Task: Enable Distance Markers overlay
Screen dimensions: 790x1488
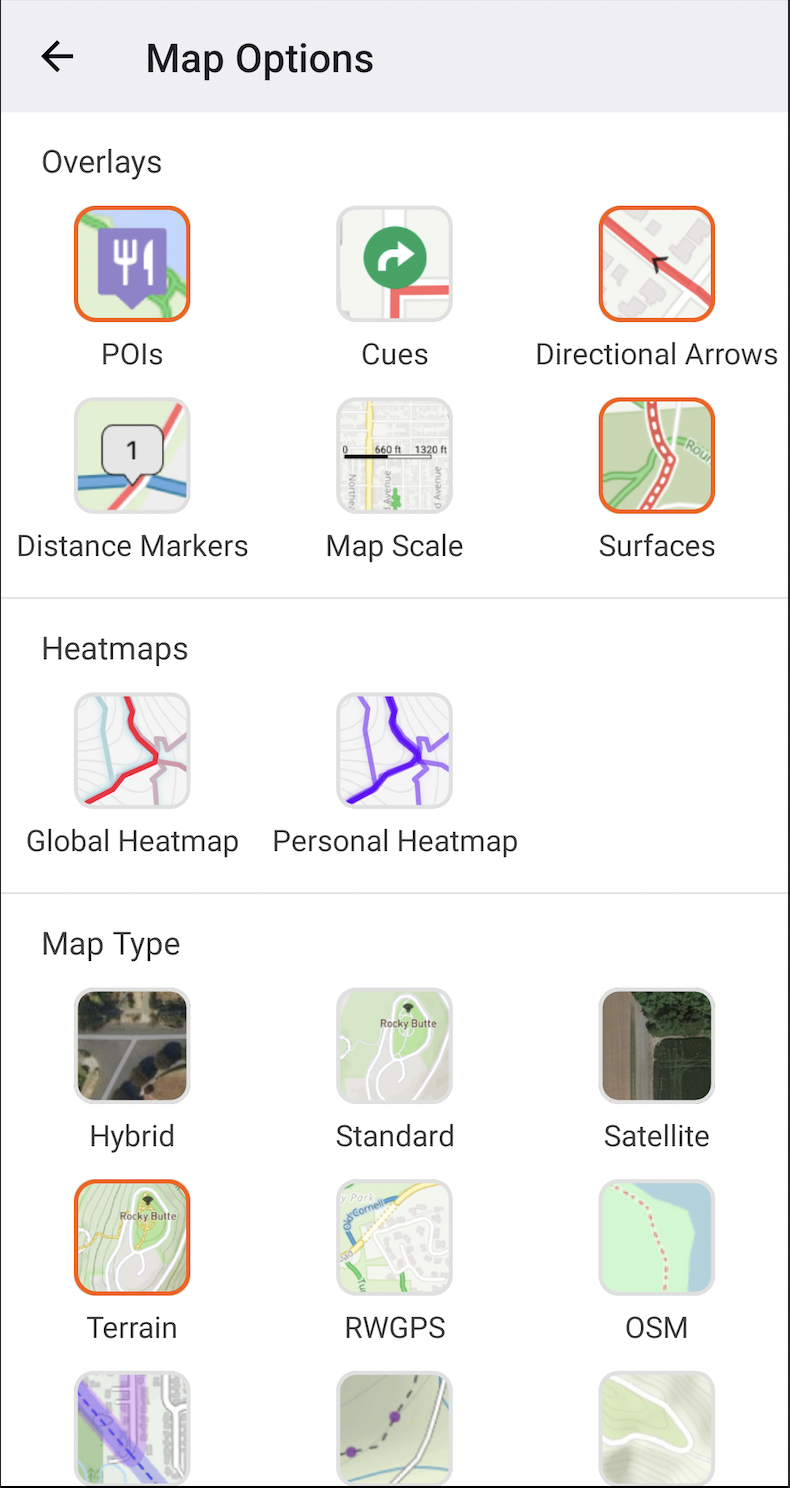Action: (132, 456)
